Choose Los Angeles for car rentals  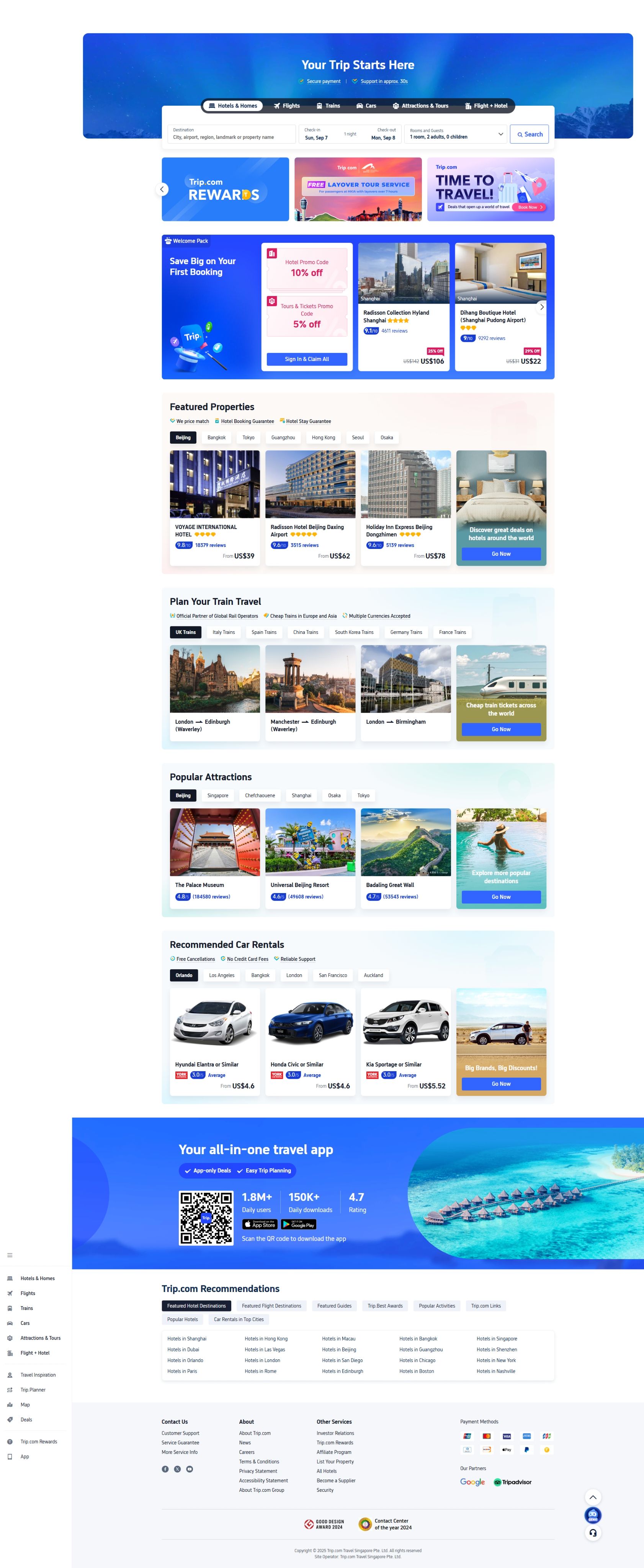[222, 975]
